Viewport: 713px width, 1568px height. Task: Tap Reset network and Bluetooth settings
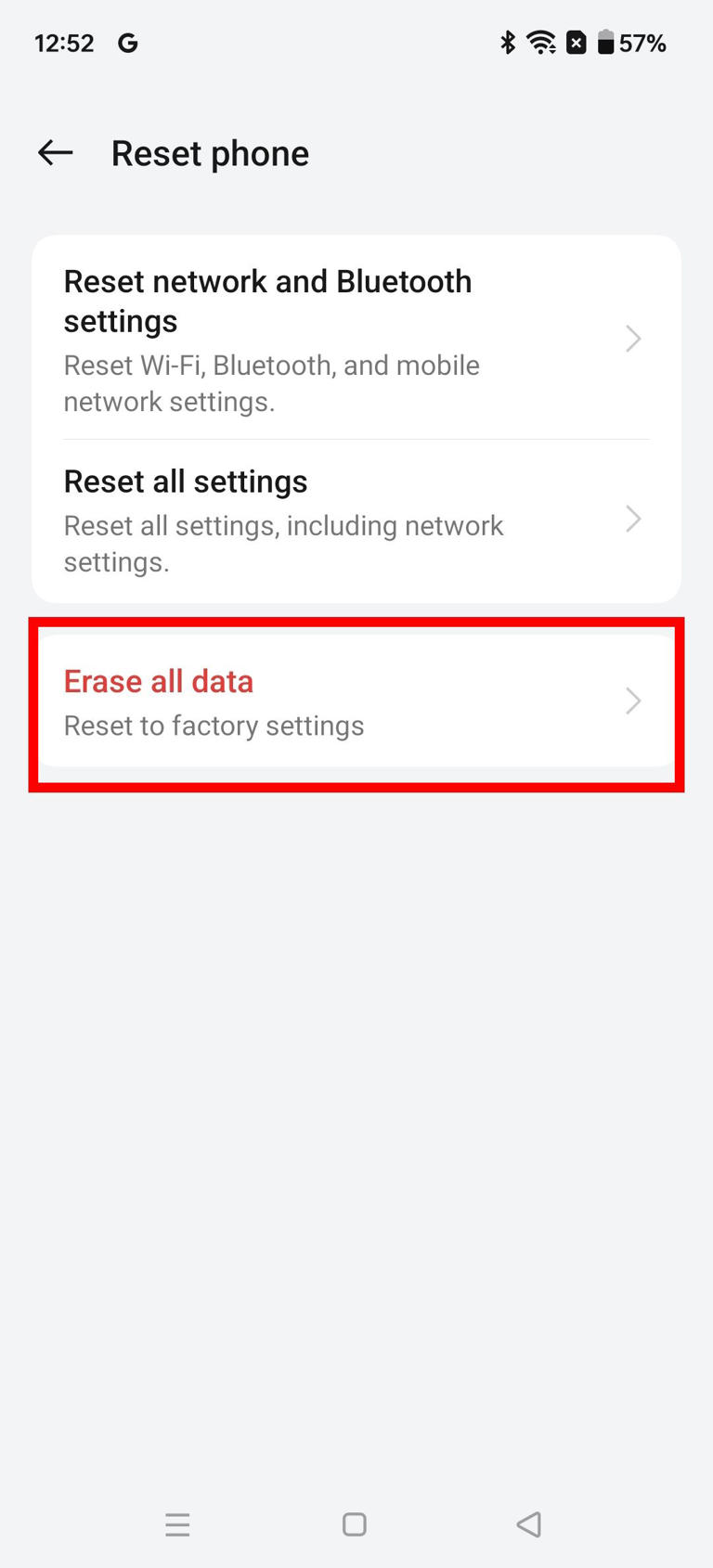click(267, 301)
